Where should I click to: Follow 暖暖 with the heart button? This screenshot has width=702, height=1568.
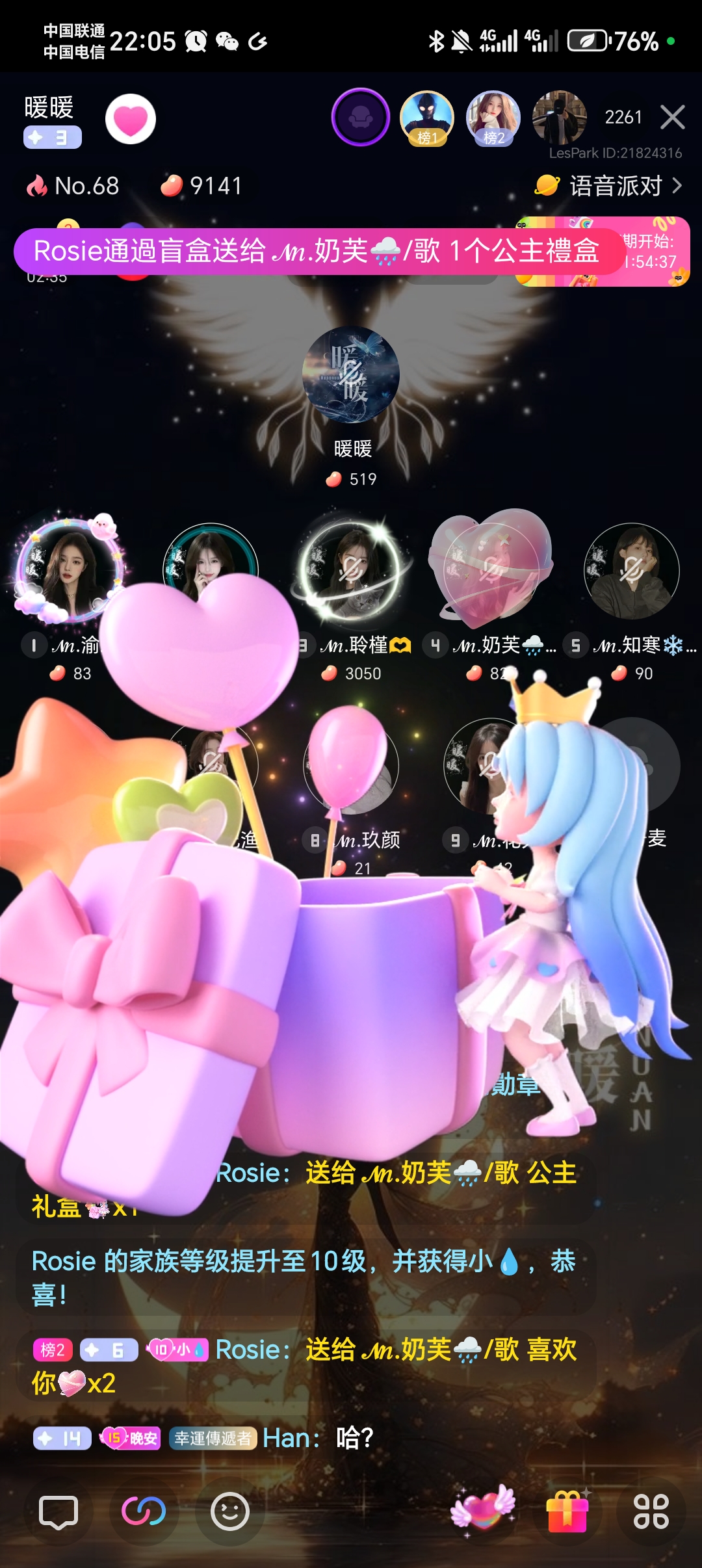(x=131, y=120)
